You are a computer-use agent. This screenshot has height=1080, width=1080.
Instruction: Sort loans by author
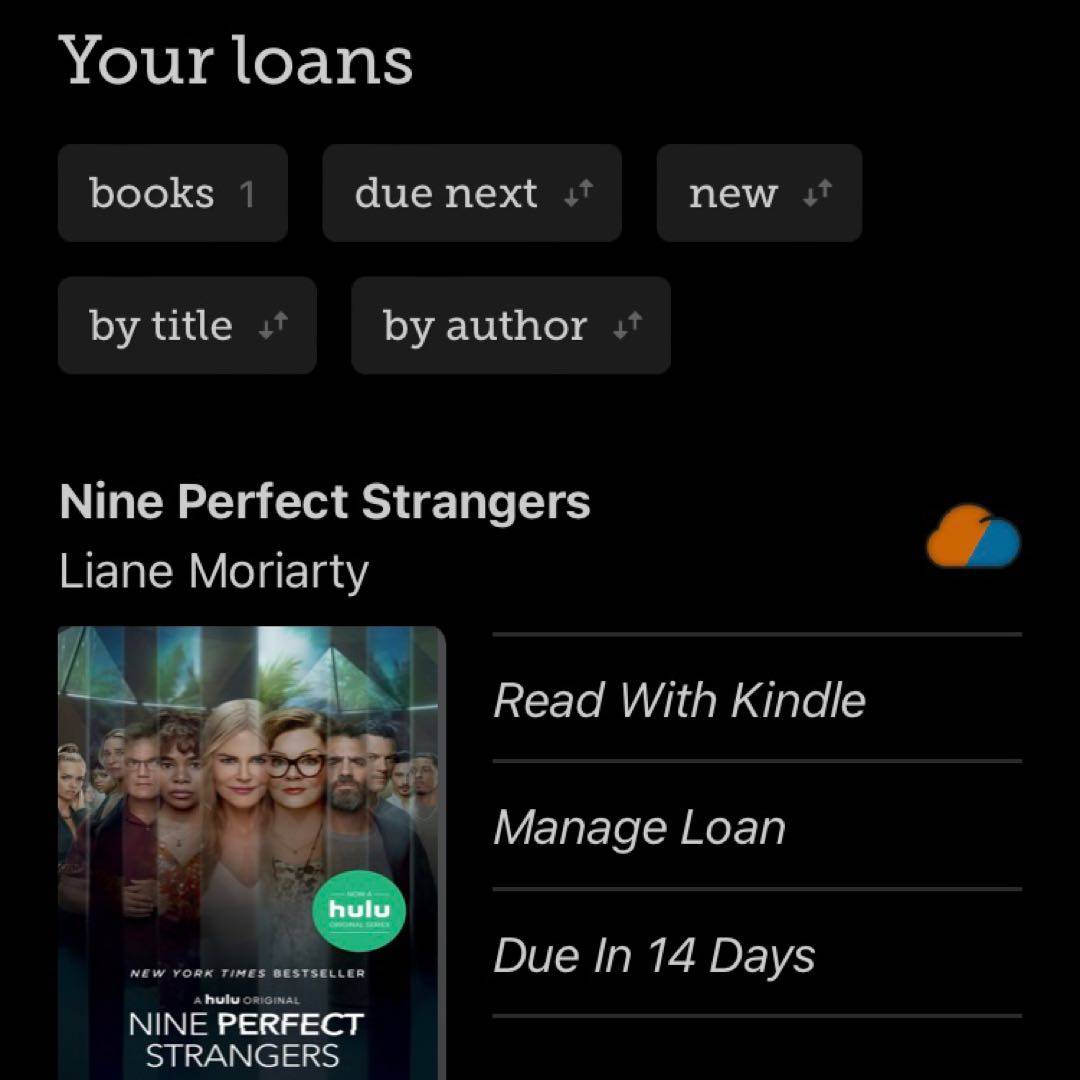click(510, 326)
